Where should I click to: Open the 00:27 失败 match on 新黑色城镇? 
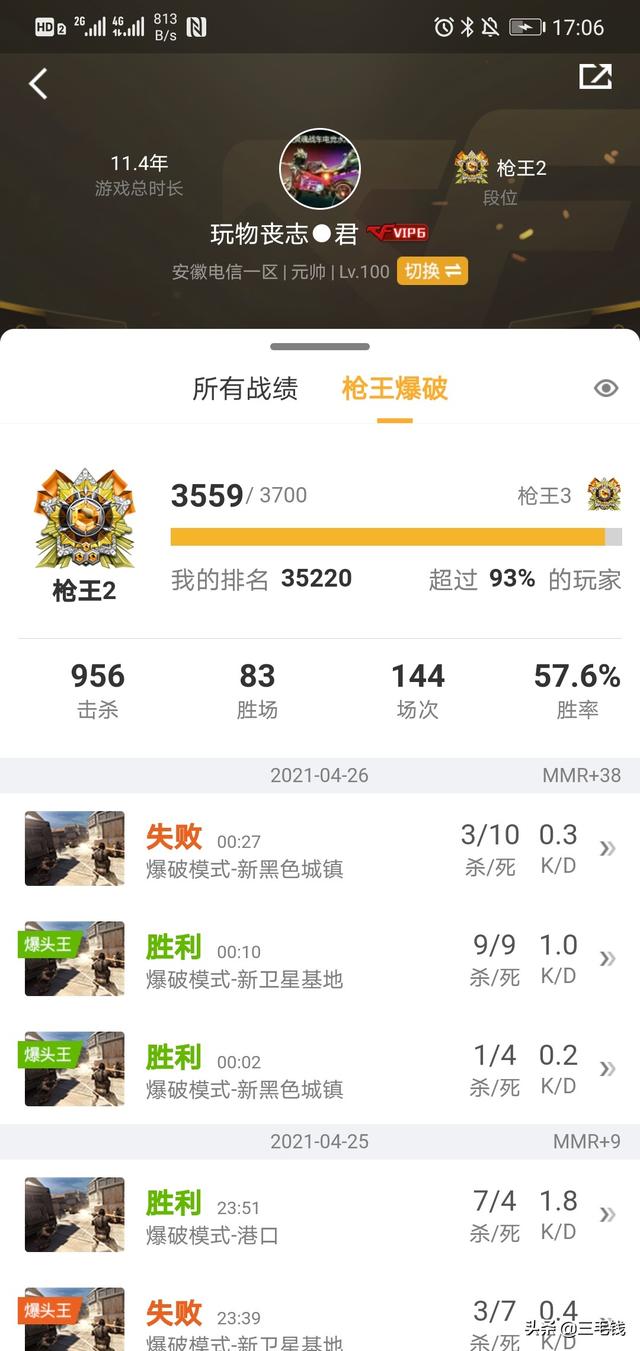tap(320, 849)
